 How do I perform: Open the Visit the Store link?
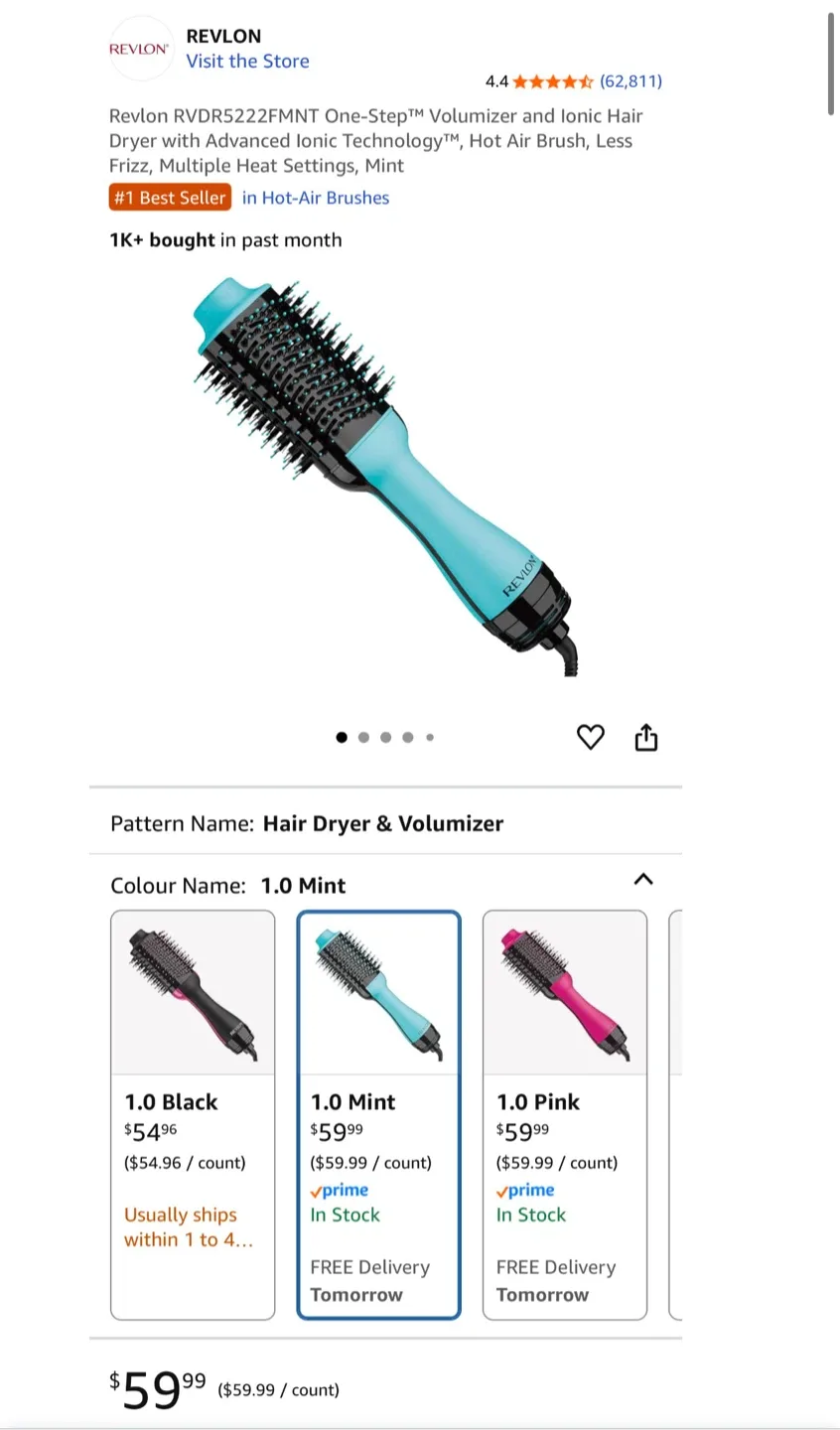point(247,61)
